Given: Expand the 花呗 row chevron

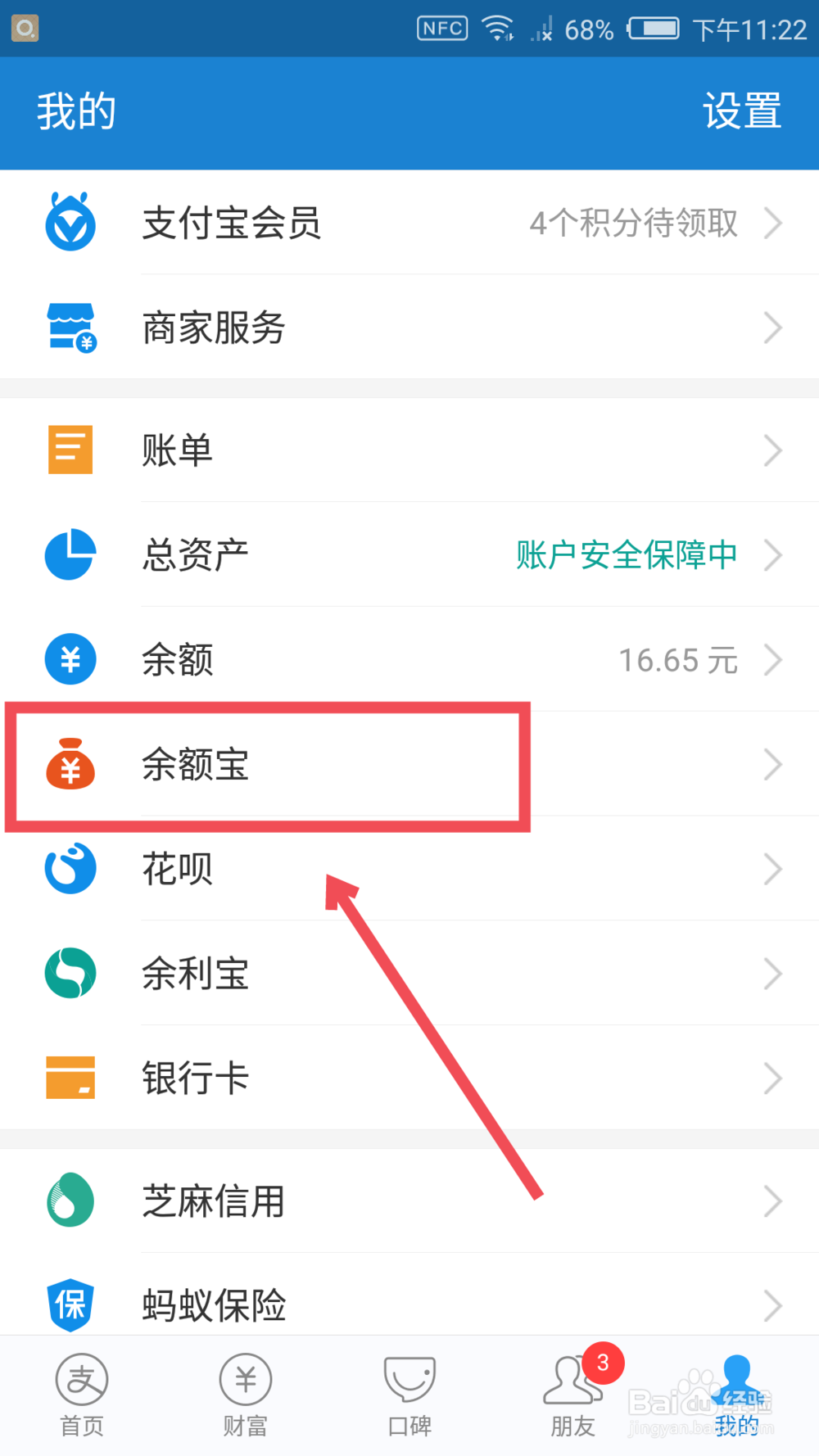Looking at the screenshot, I should pyautogui.click(x=773, y=869).
